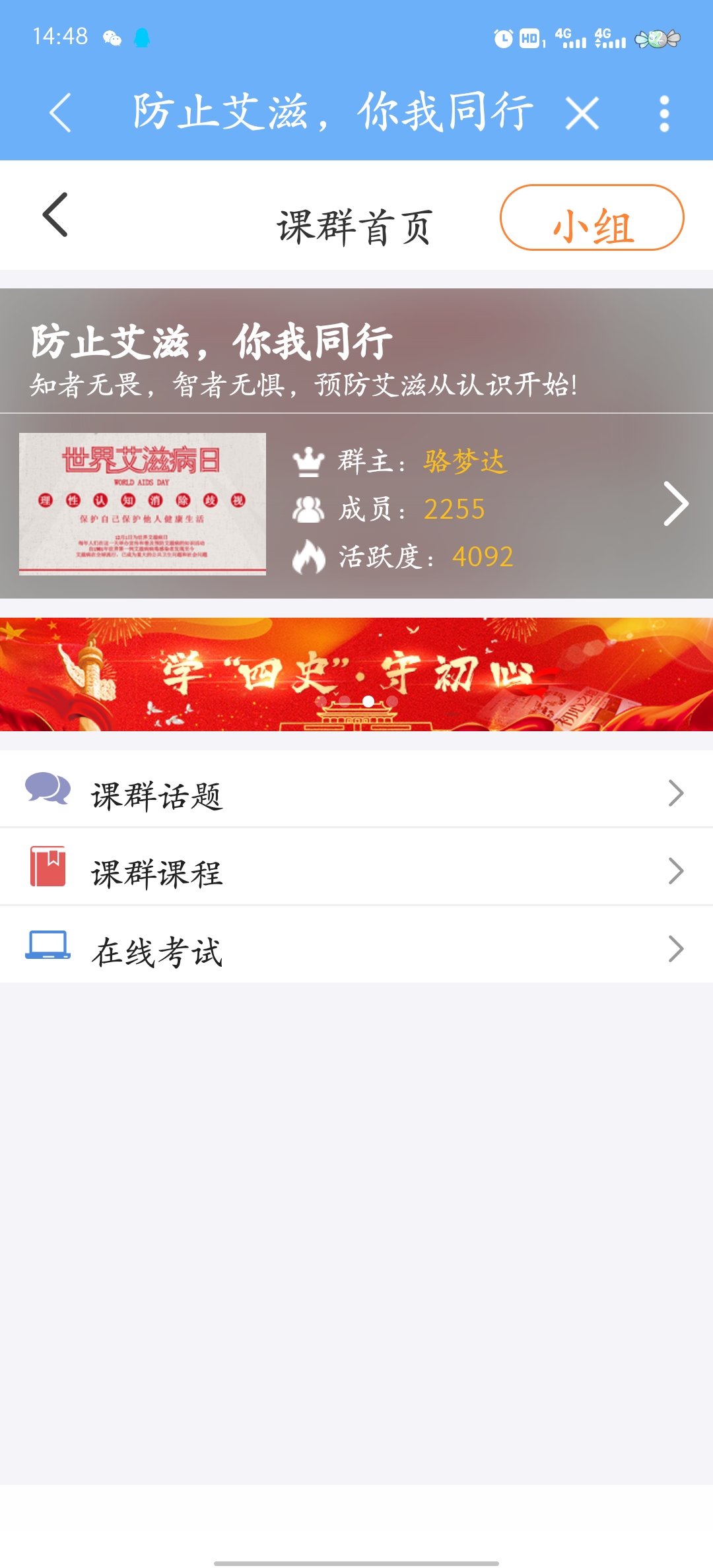Viewport: 713px width, 1568px height.
Task: Open 在线考试 row
Action: tap(356, 949)
